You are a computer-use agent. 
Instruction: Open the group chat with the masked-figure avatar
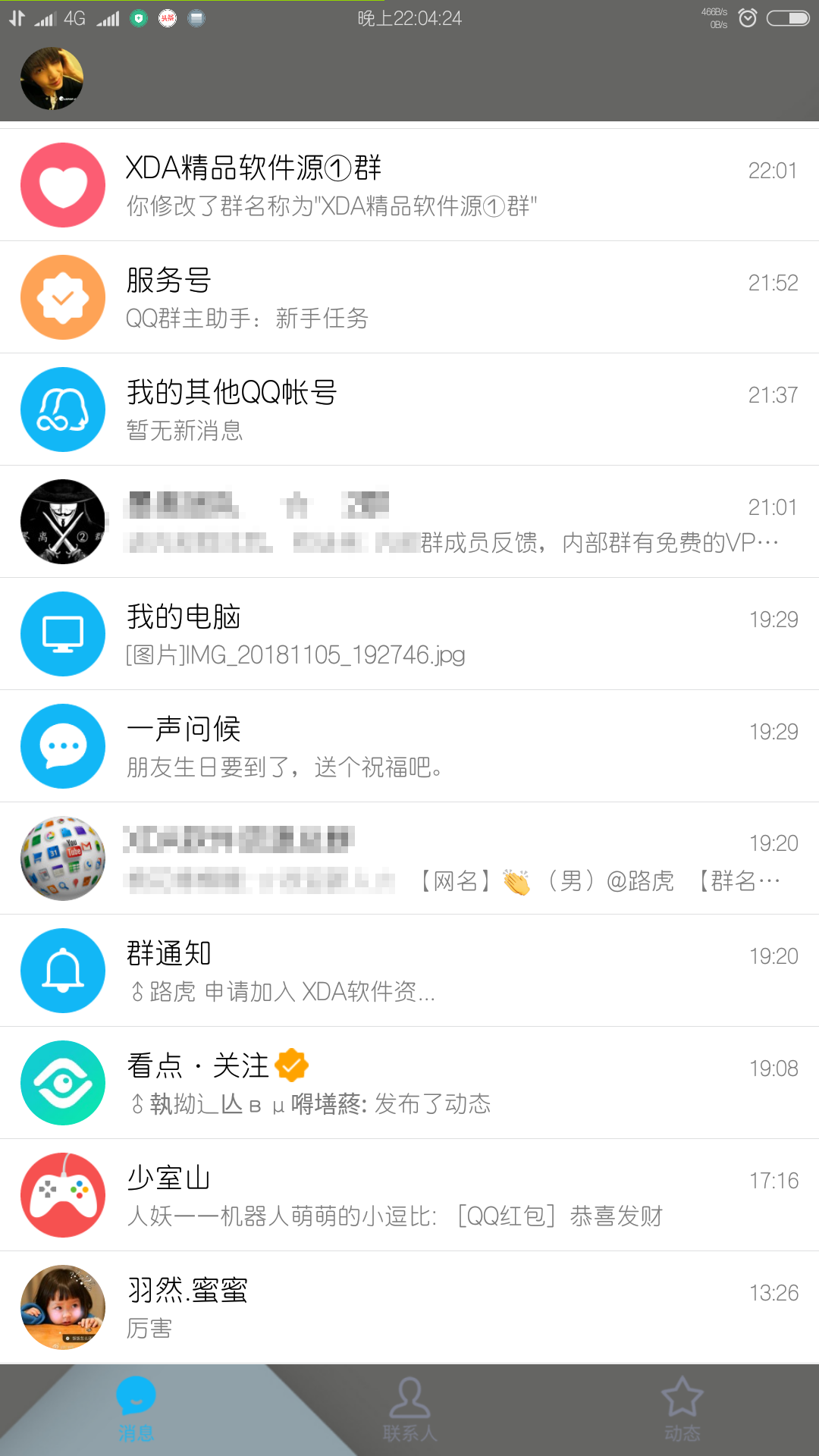(409, 522)
